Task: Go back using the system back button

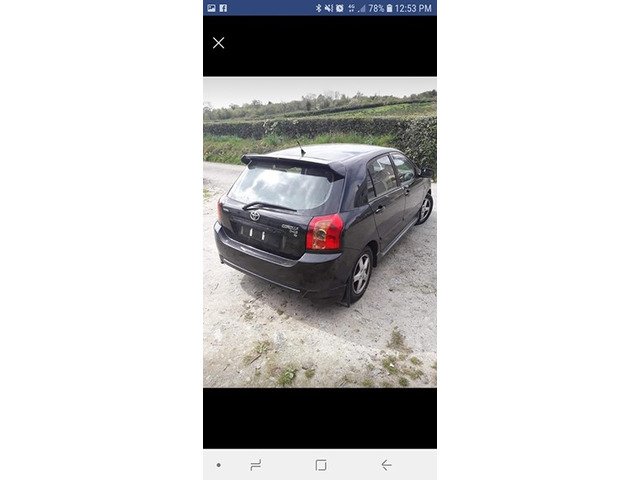Action: (386, 465)
